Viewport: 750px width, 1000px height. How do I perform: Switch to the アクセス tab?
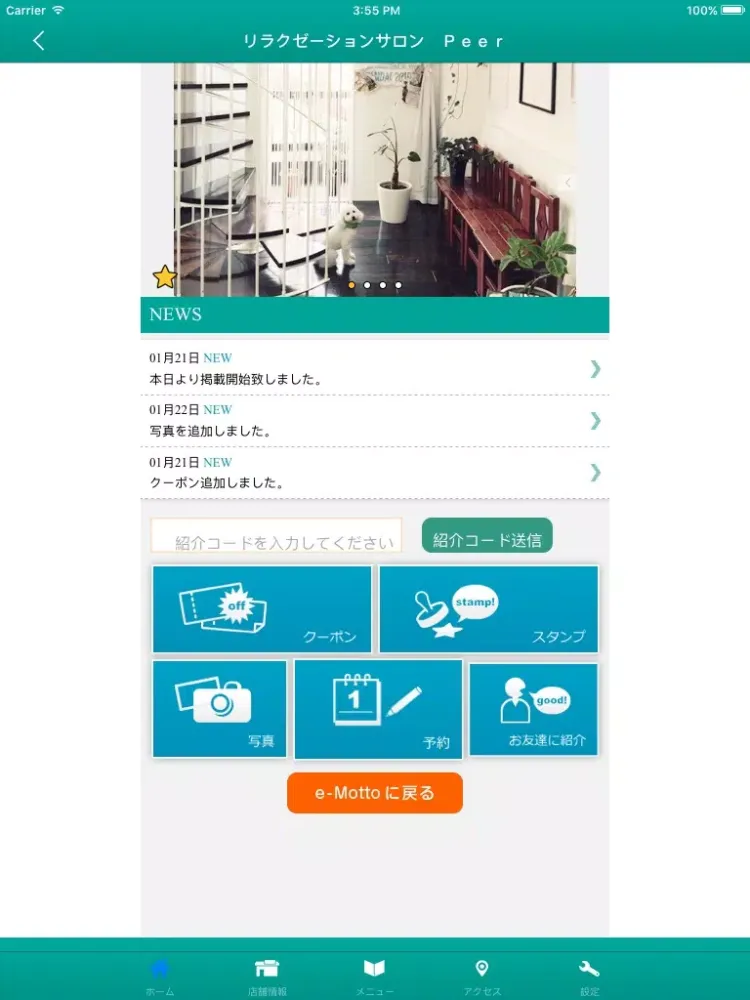[482, 974]
